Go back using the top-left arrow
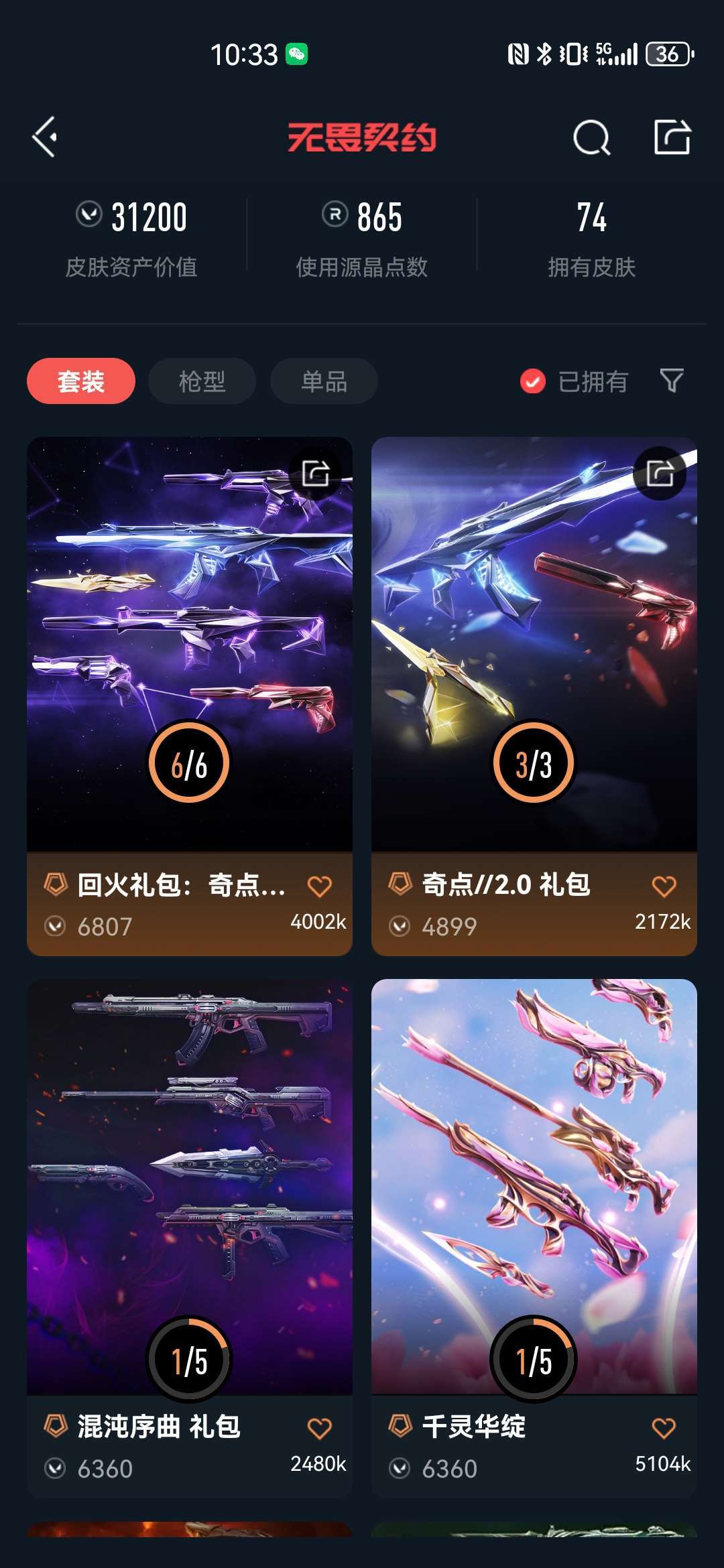 click(45, 137)
